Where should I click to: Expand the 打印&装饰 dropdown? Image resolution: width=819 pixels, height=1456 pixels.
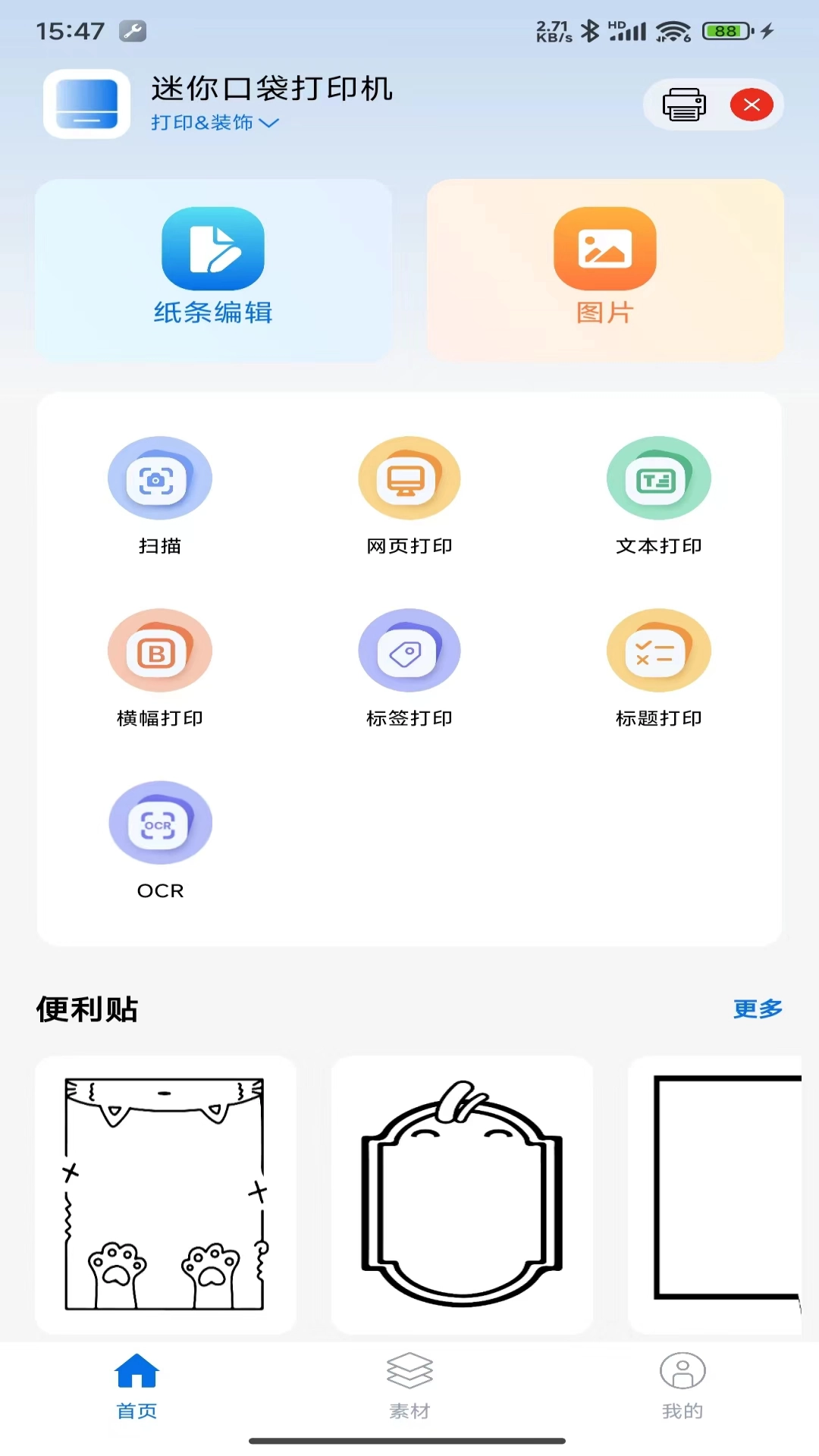point(215,123)
